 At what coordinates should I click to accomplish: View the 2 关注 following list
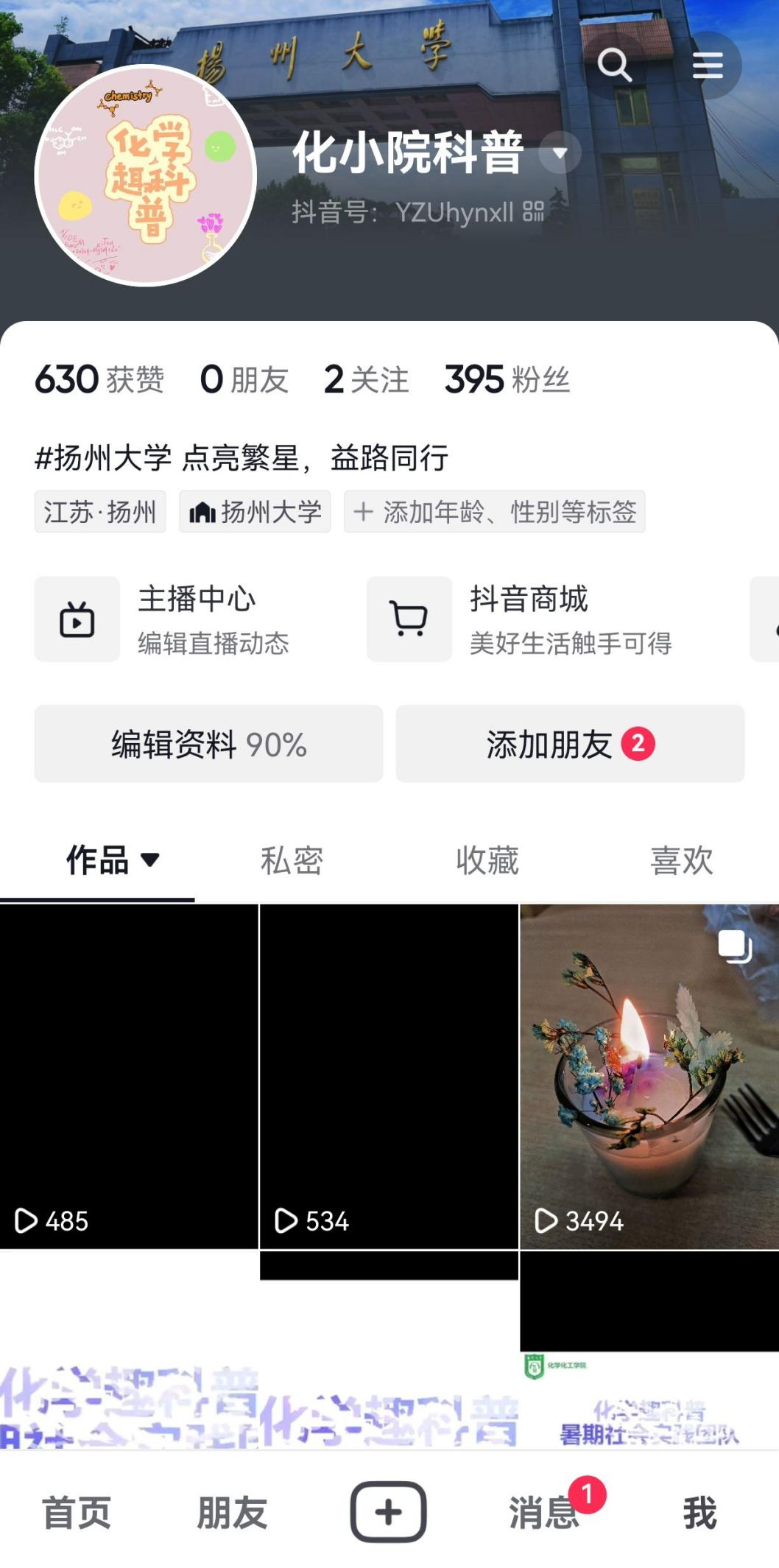pos(366,380)
